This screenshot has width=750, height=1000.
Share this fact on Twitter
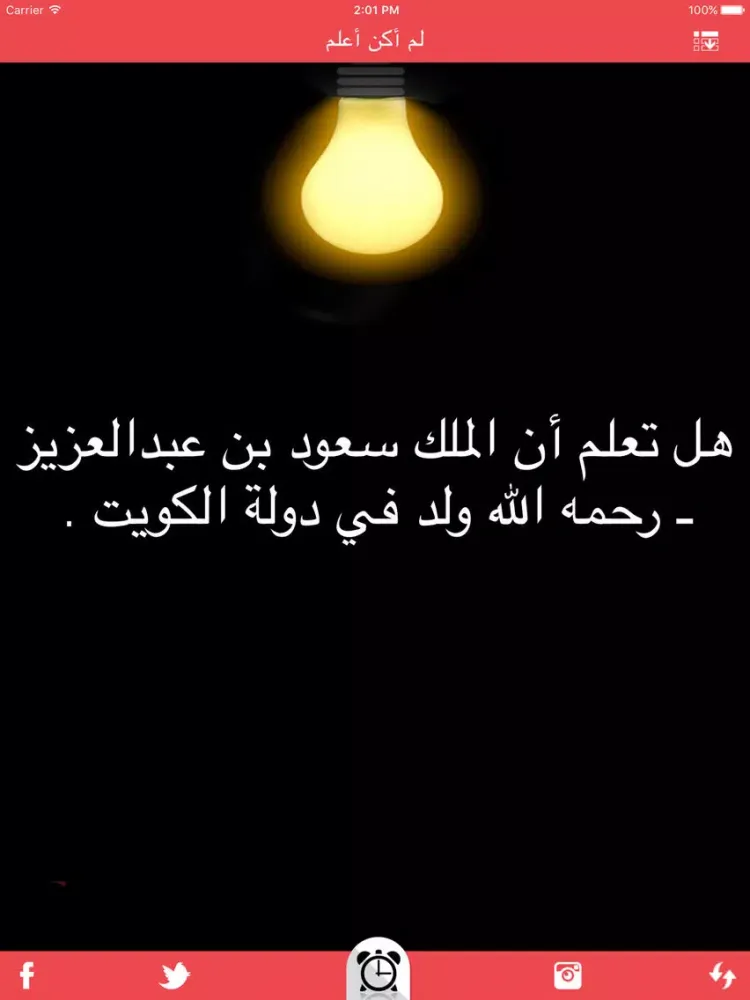174,975
